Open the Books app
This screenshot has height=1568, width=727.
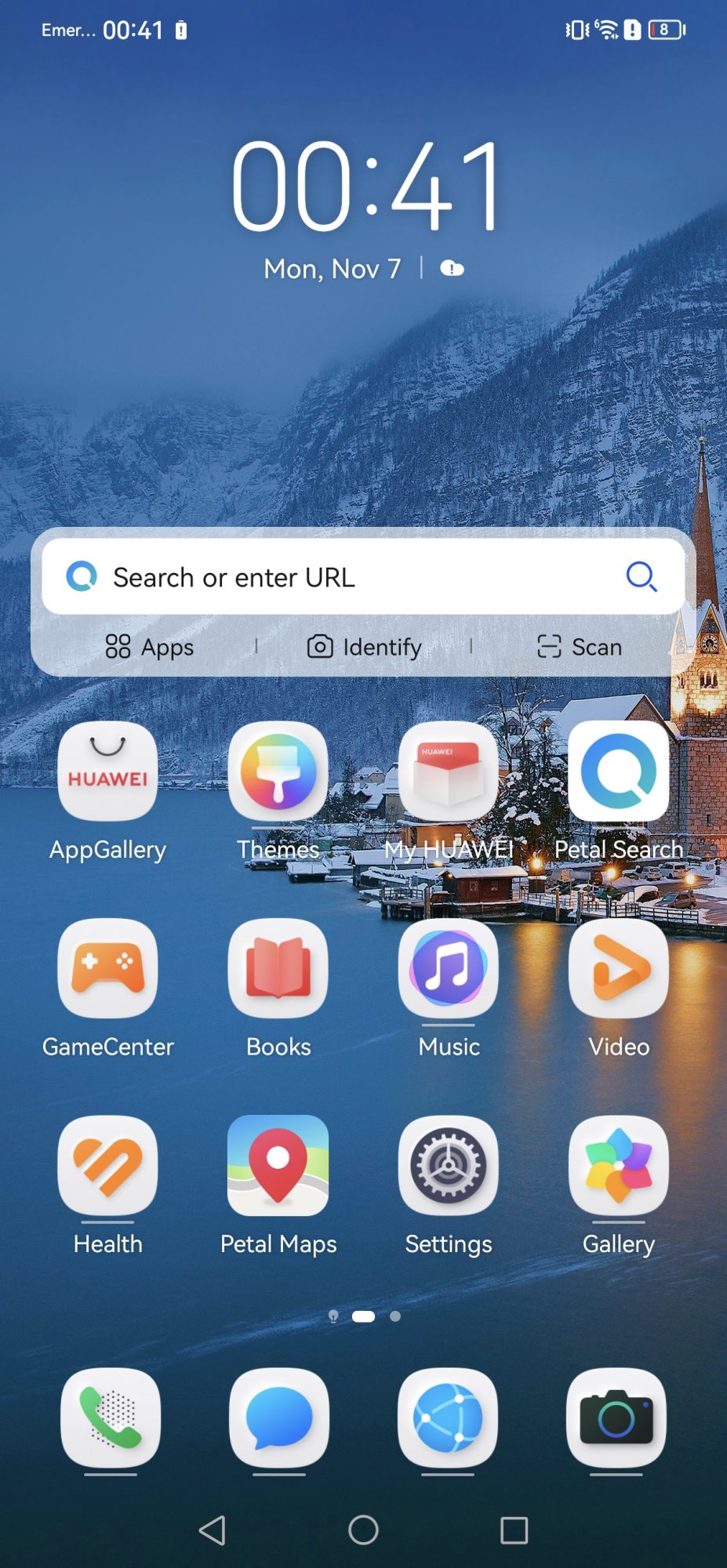(x=278, y=968)
